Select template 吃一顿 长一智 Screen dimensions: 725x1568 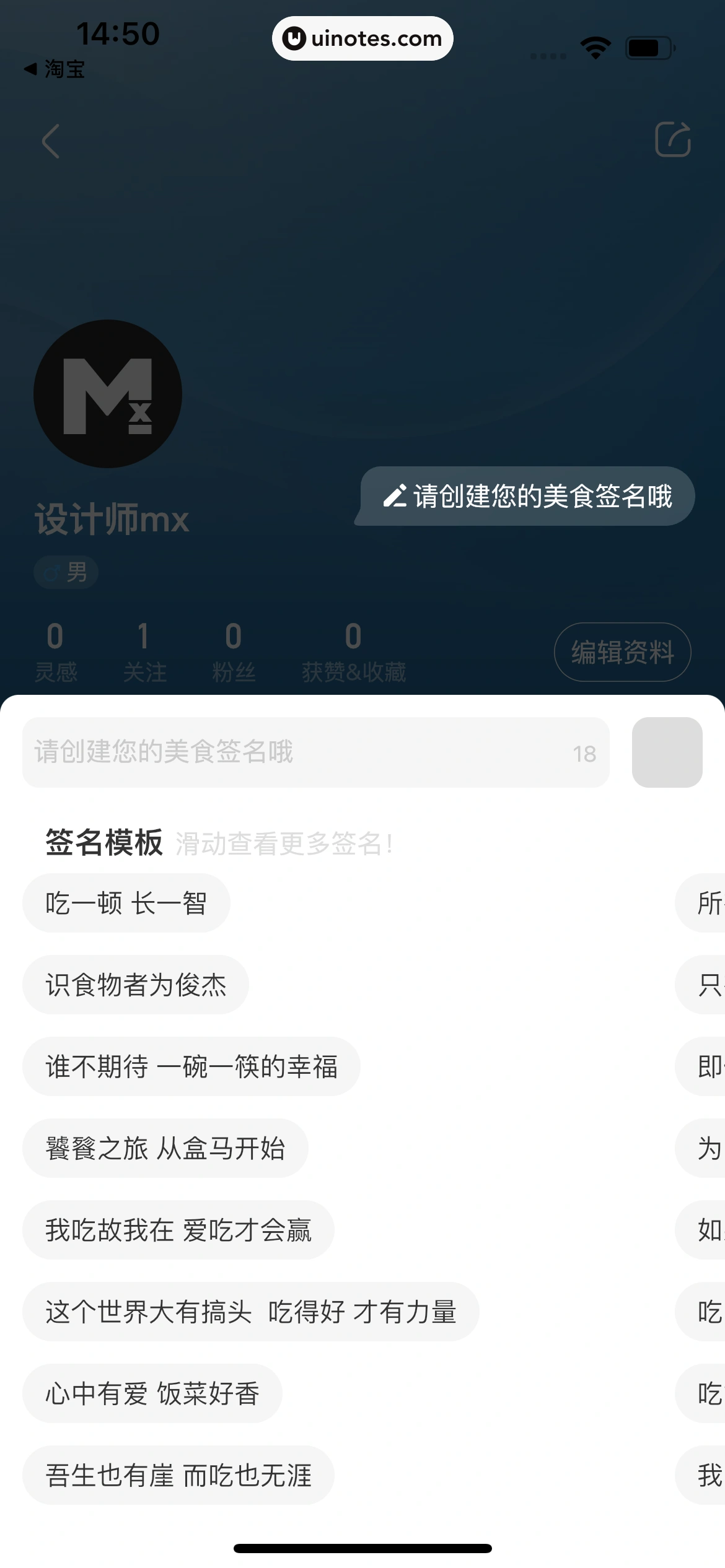[126, 902]
